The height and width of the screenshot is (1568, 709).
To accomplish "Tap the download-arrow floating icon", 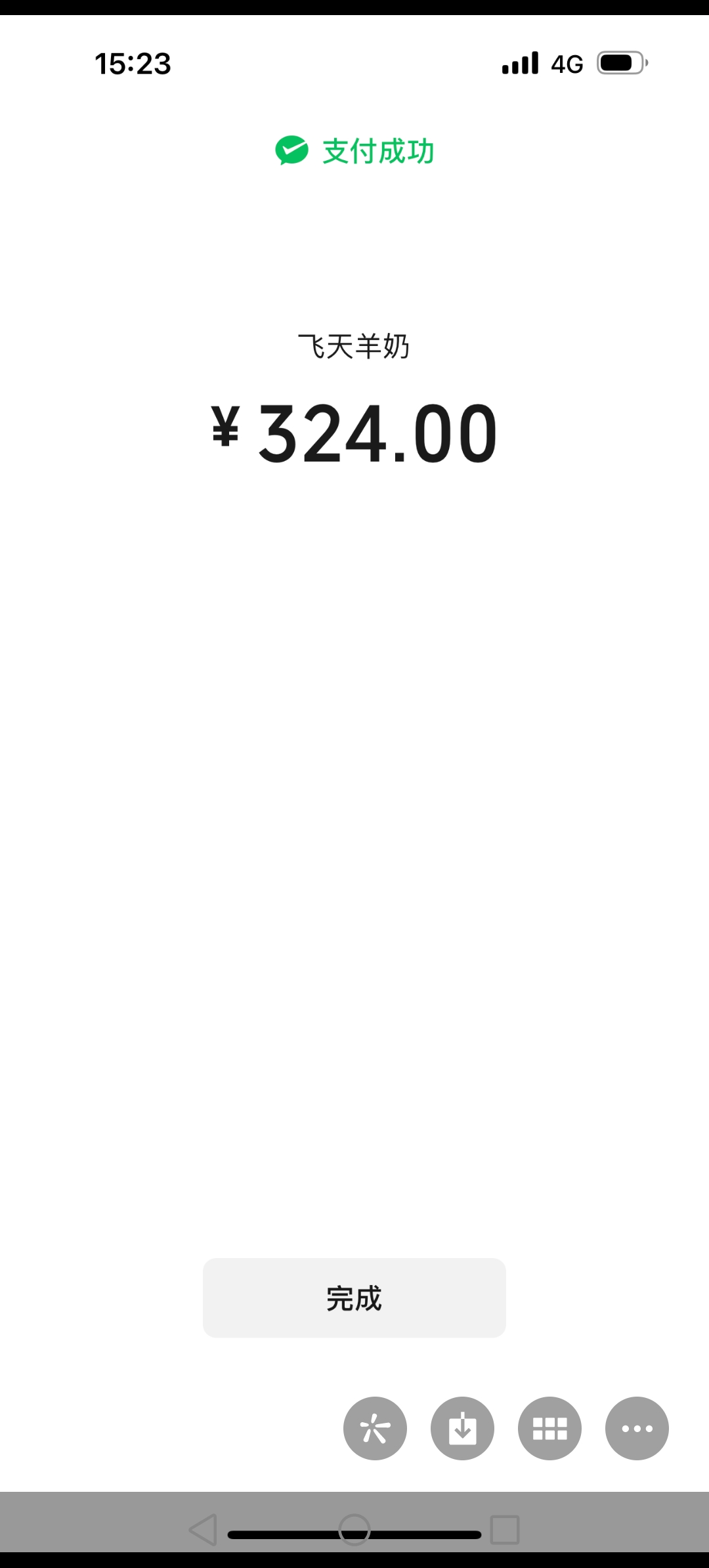I will [x=462, y=1428].
